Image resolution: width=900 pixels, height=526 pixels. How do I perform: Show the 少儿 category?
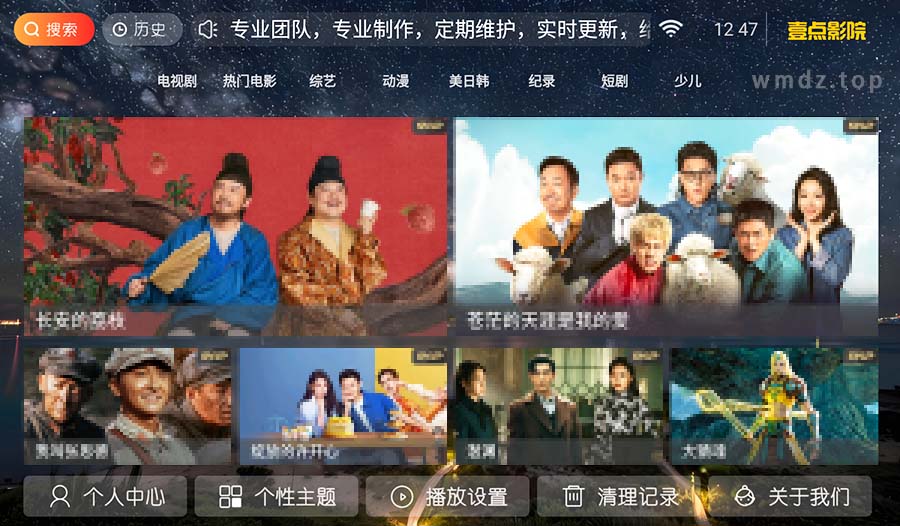[x=687, y=81]
